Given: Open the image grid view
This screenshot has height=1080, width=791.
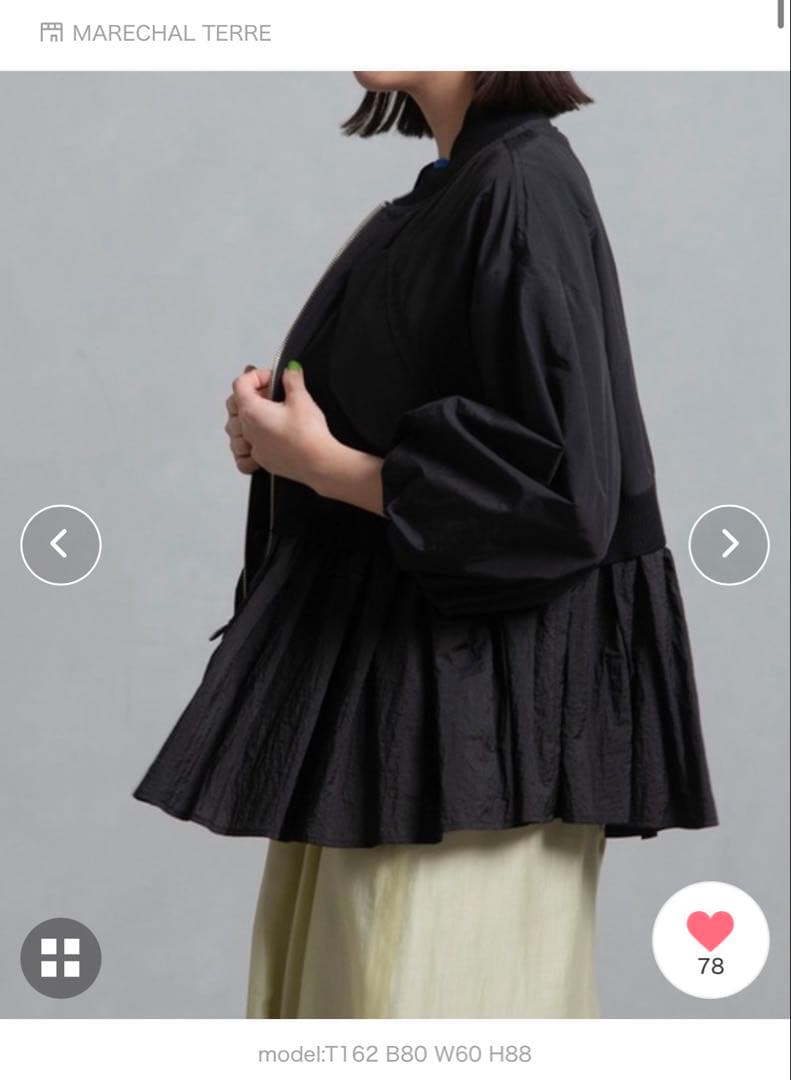Looking at the screenshot, I should (x=61, y=957).
